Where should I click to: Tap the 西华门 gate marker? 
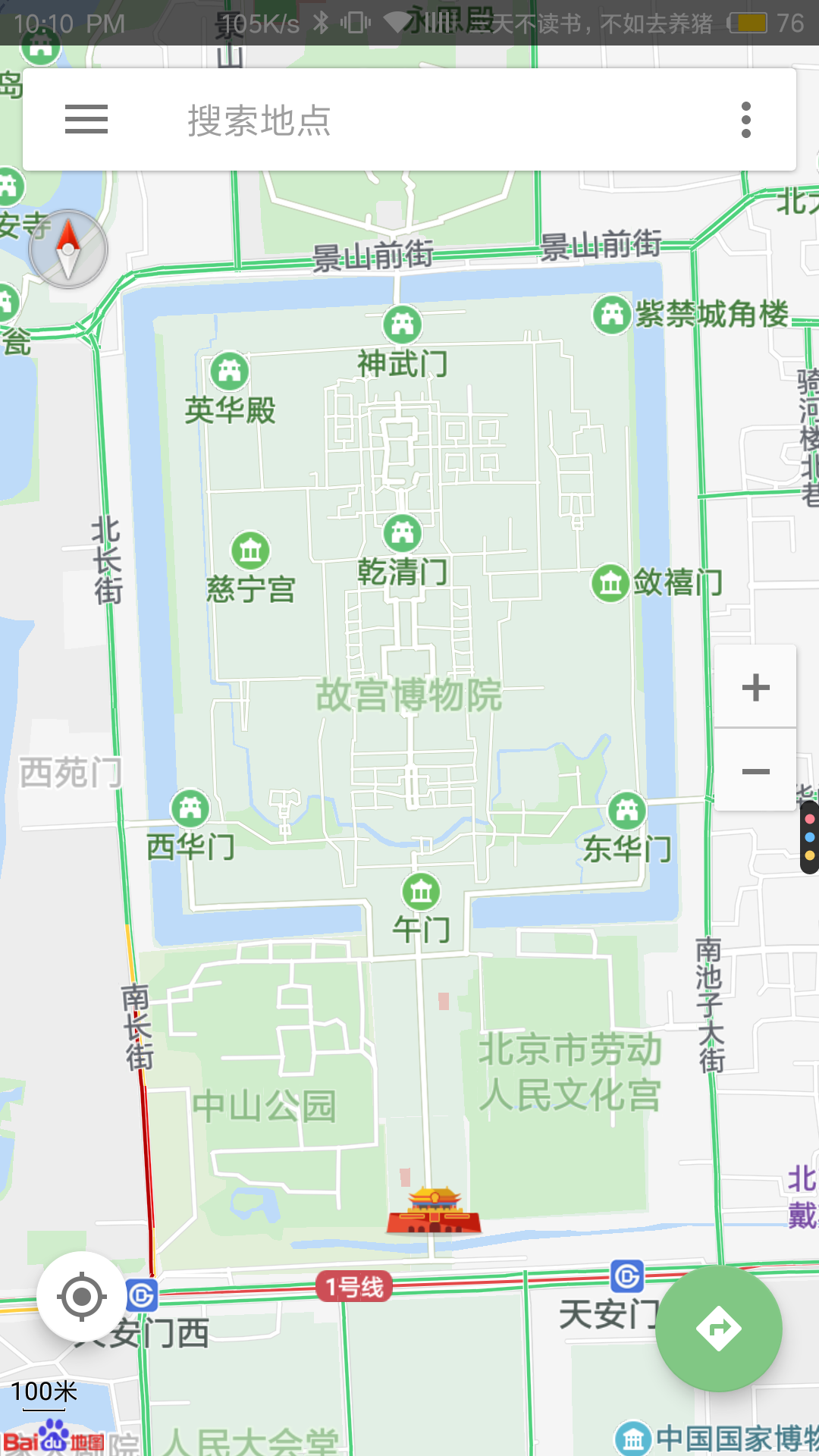(x=192, y=808)
